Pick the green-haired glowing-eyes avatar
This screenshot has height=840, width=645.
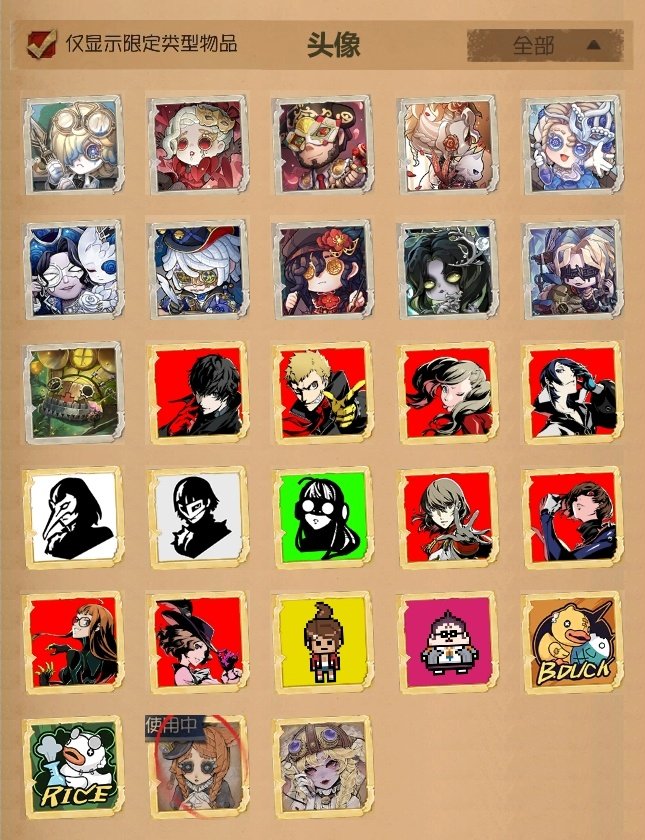pos(447,268)
